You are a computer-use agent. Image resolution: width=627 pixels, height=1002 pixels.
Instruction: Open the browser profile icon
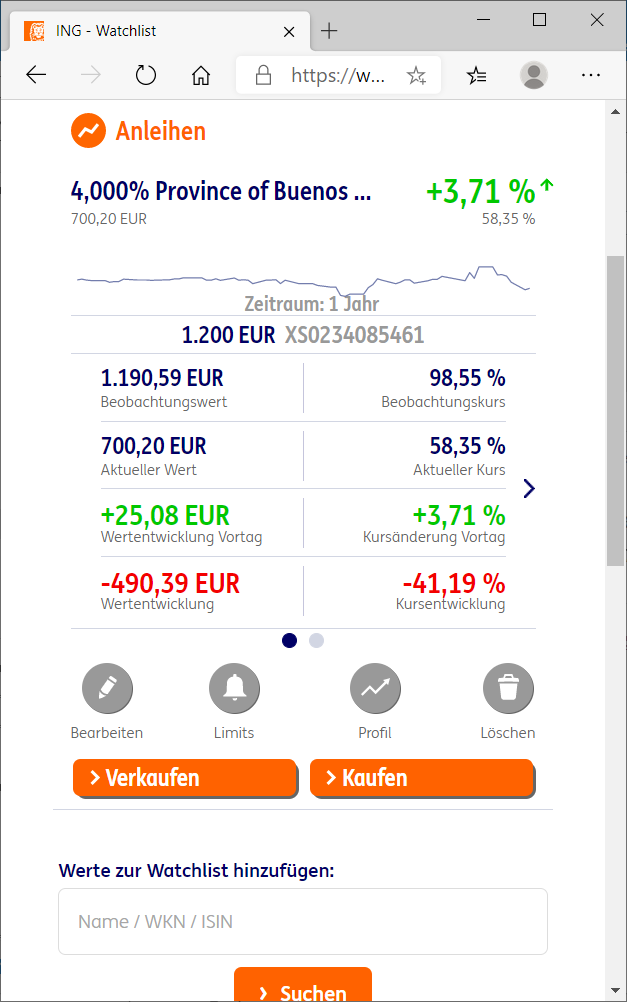click(x=534, y=75)
